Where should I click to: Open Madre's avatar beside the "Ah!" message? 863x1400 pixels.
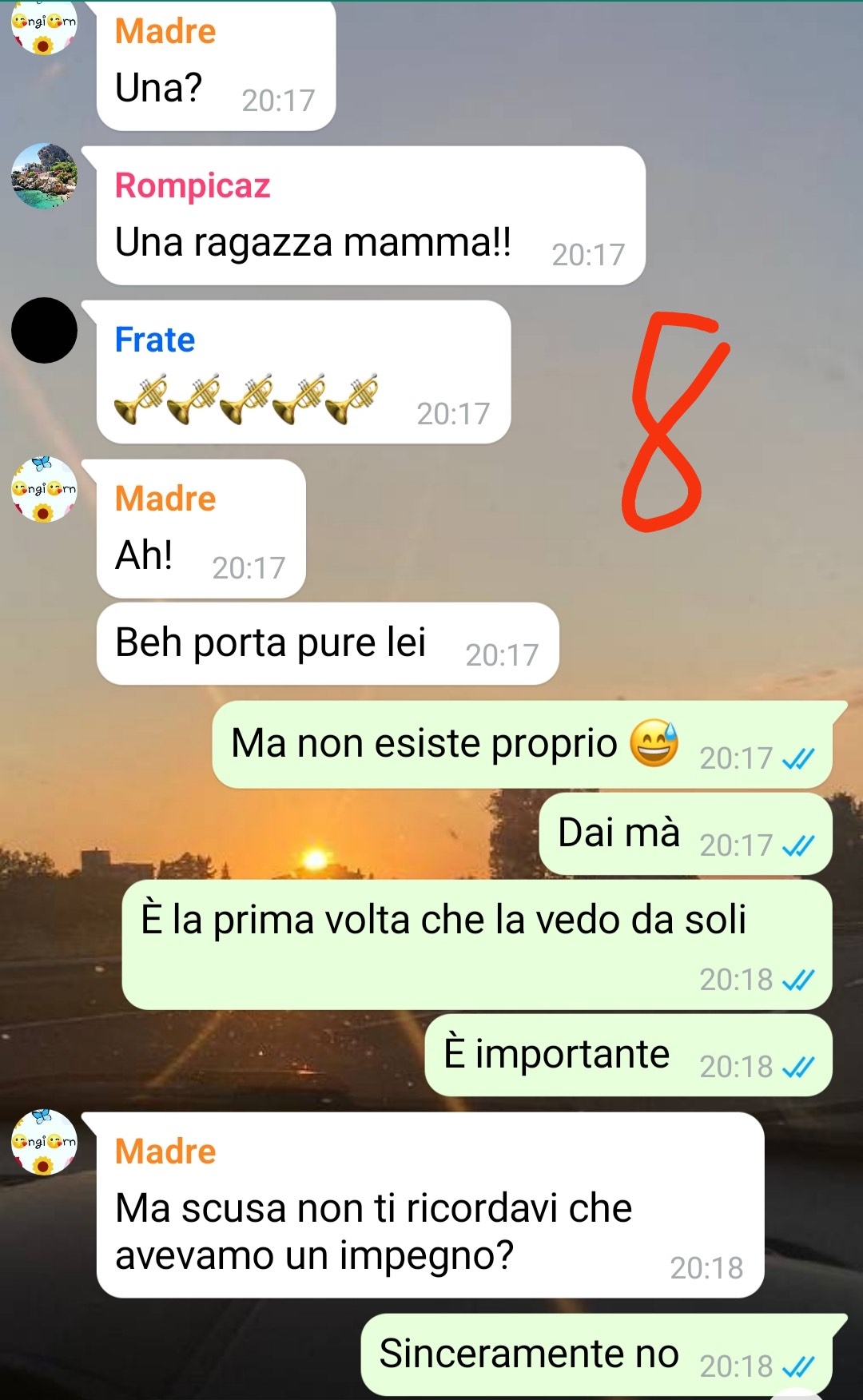(44, 489)
